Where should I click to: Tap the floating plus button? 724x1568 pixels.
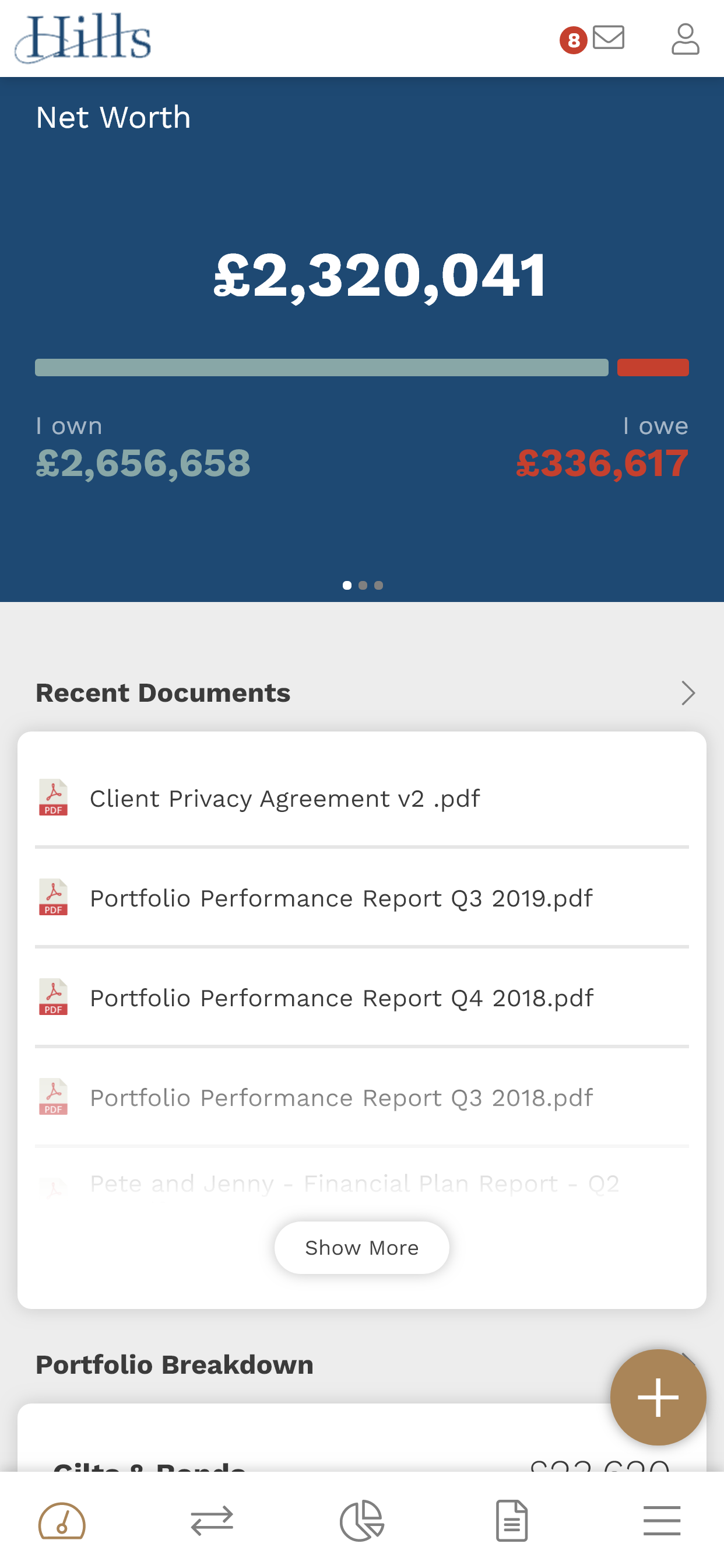[658, 1397]
